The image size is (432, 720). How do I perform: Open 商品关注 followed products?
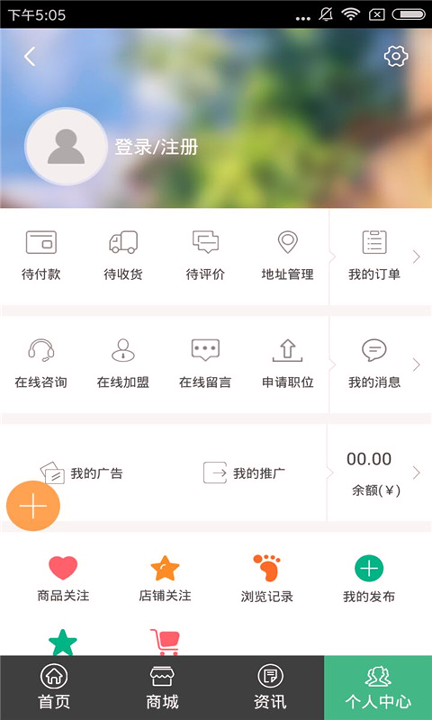[63, 579]
